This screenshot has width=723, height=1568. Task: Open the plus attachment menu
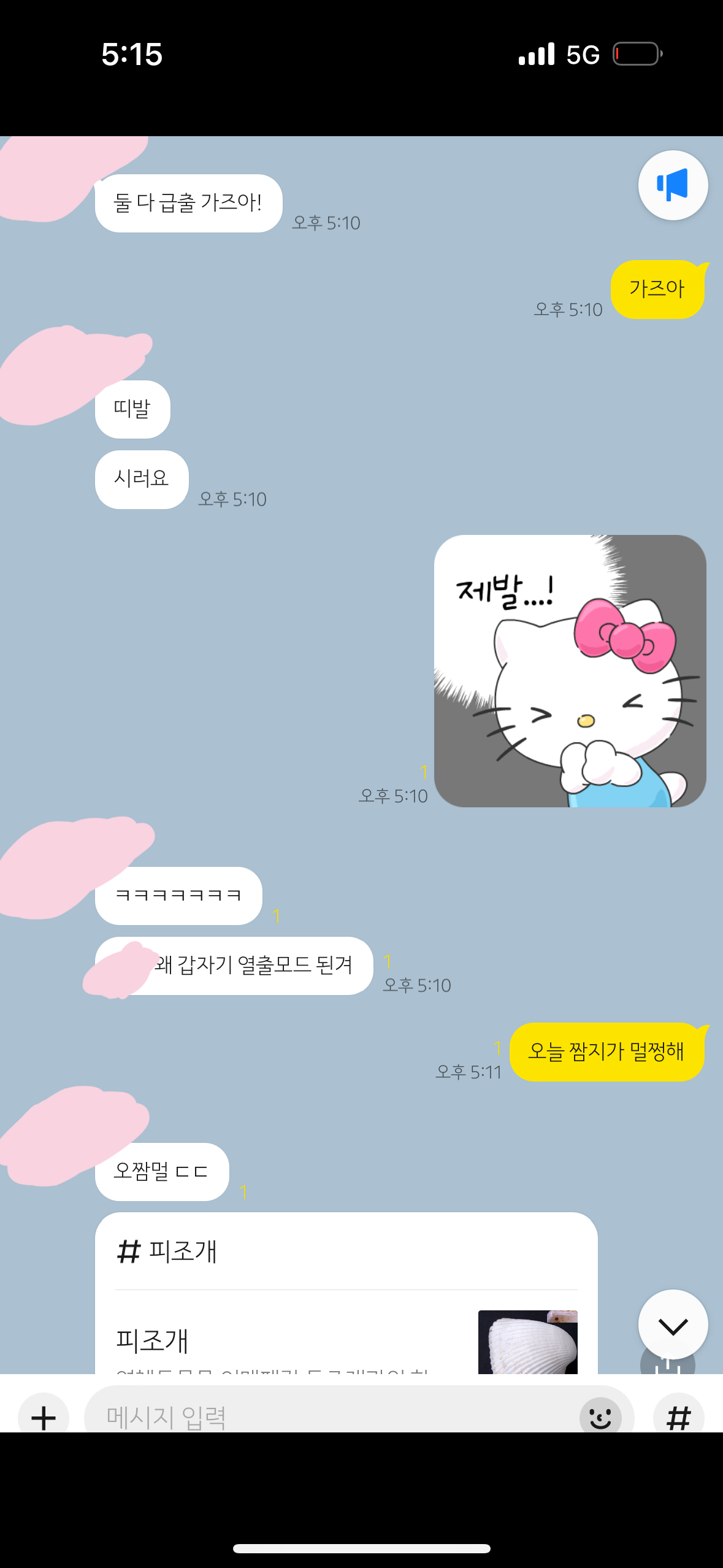(x=43, y=1417)
